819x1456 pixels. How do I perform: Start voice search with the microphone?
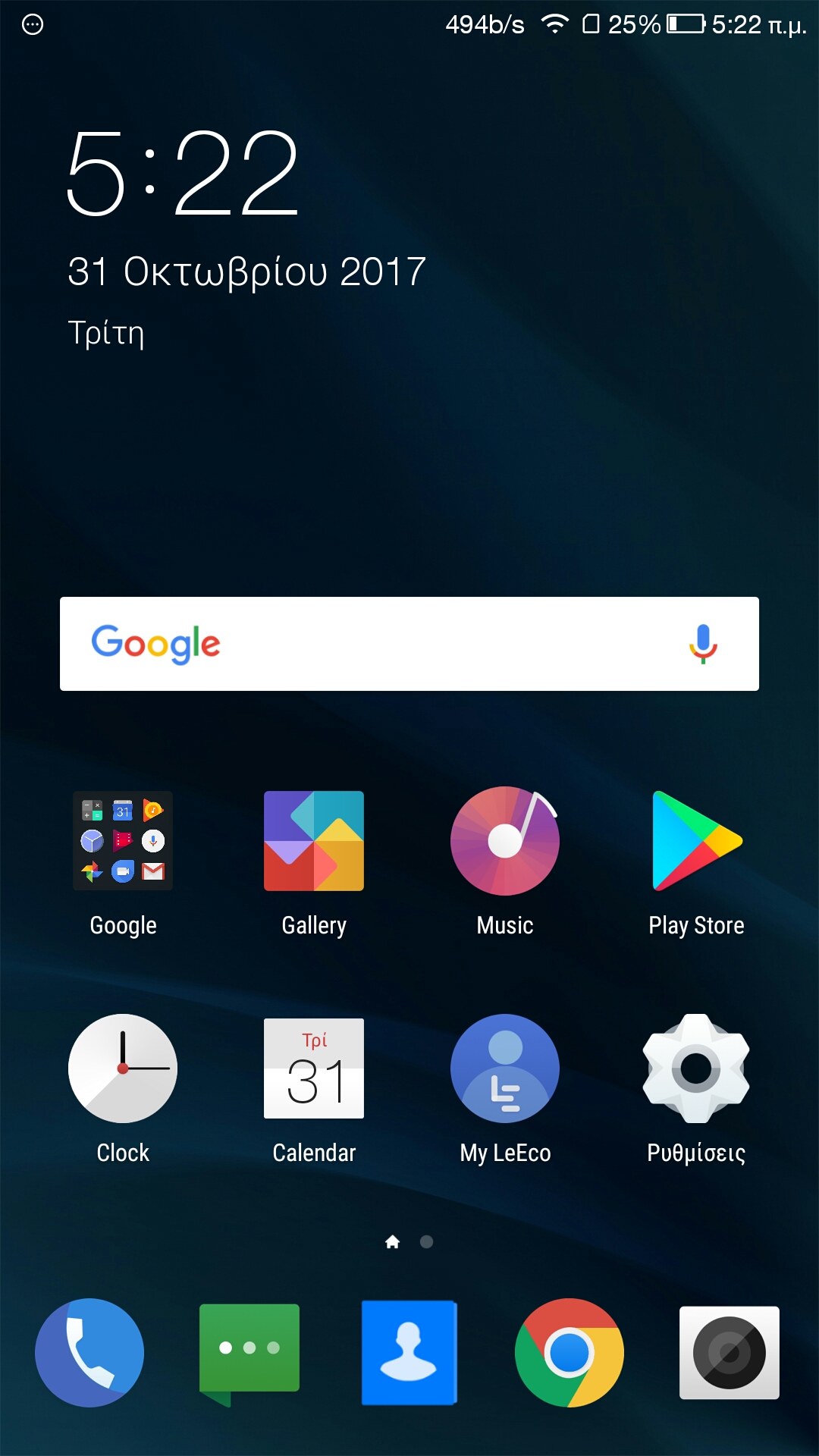(x=703, y=644)
